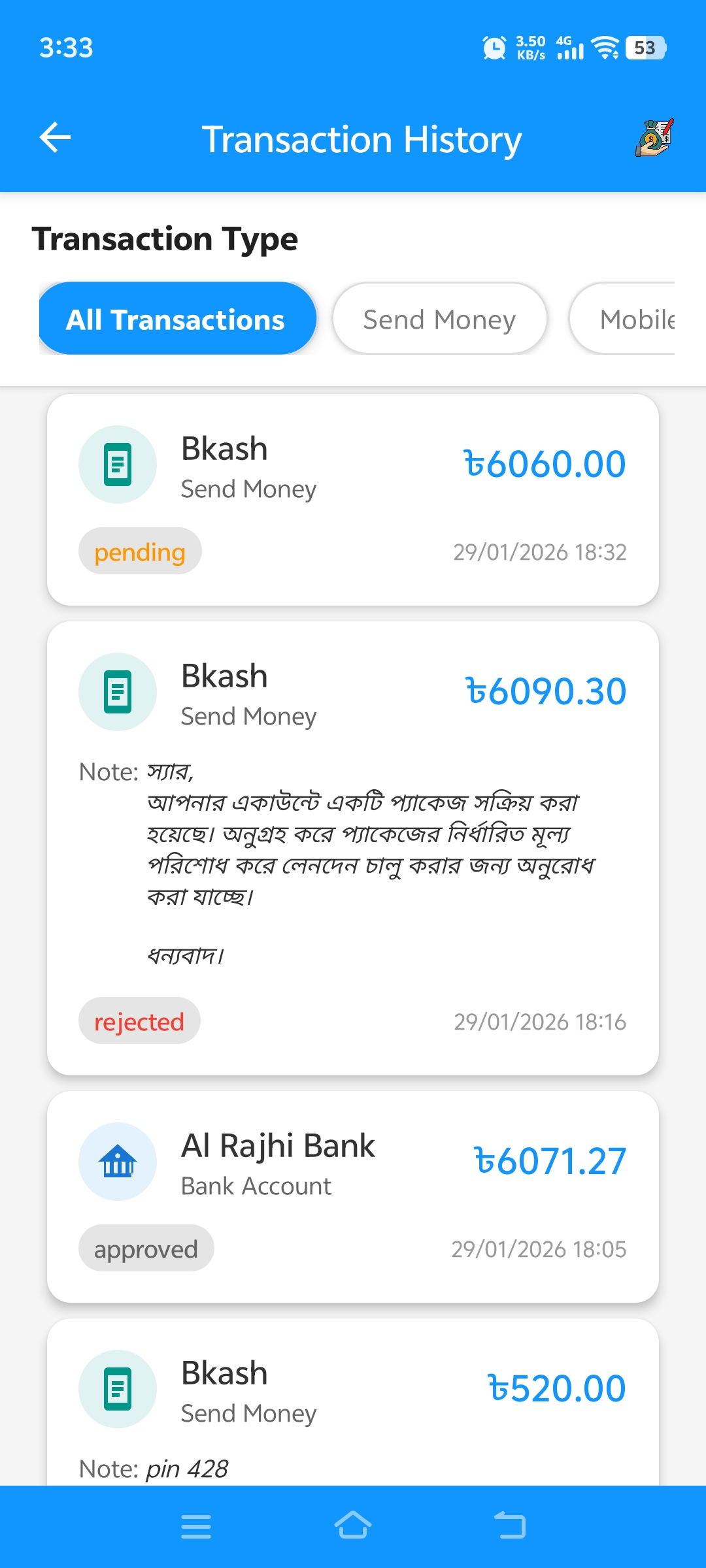The width and height of the screenshot is (706, 1568).
Task: View the rejected Bkash ৳6090.30 transaction
Action: 353,847
